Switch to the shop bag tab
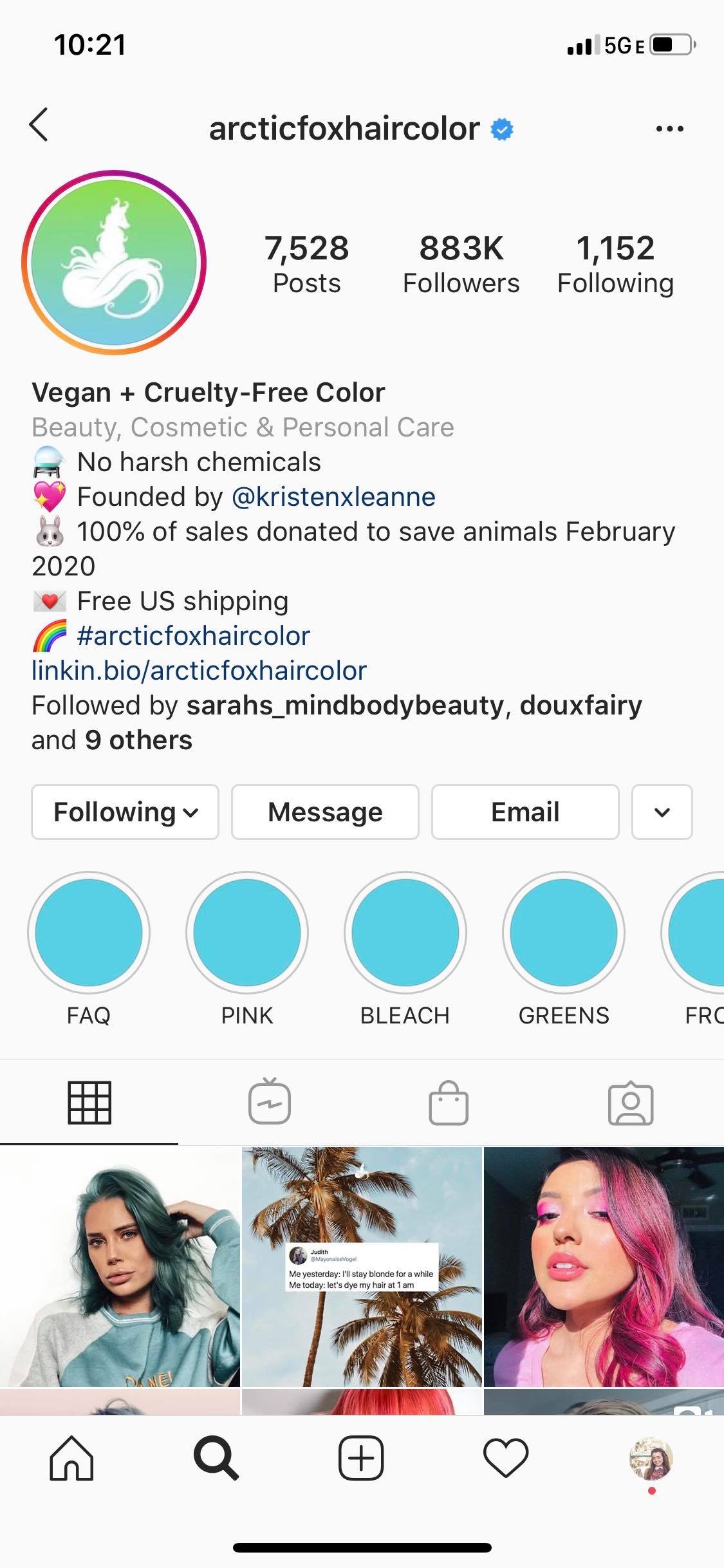 click(449, 1102)
